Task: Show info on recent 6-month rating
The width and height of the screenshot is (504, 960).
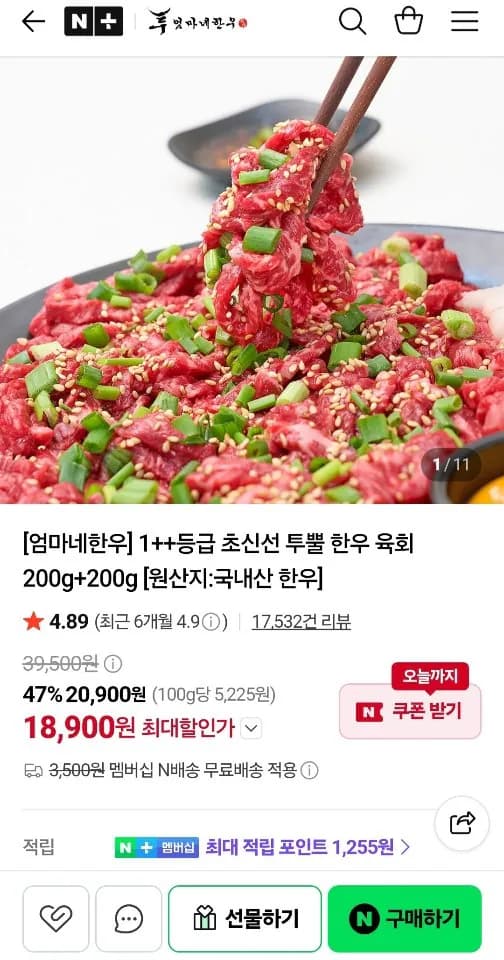Action: click(210, 622)
